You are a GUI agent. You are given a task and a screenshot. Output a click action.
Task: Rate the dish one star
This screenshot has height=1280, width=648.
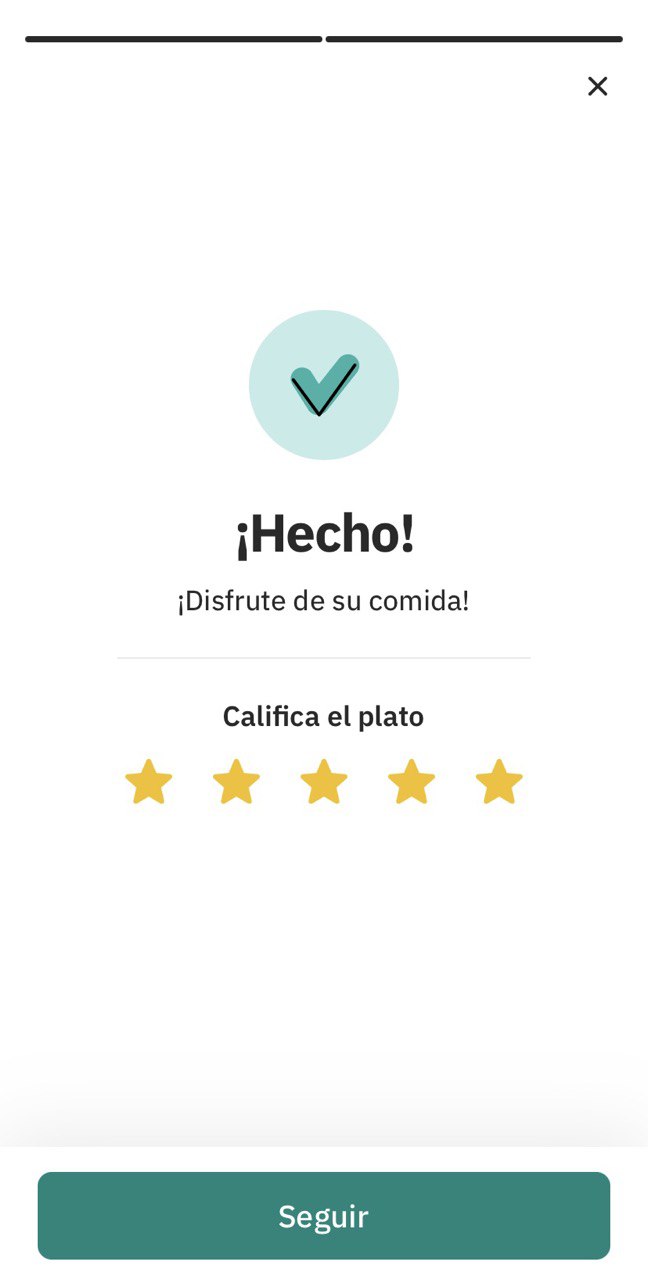point(149,781)
